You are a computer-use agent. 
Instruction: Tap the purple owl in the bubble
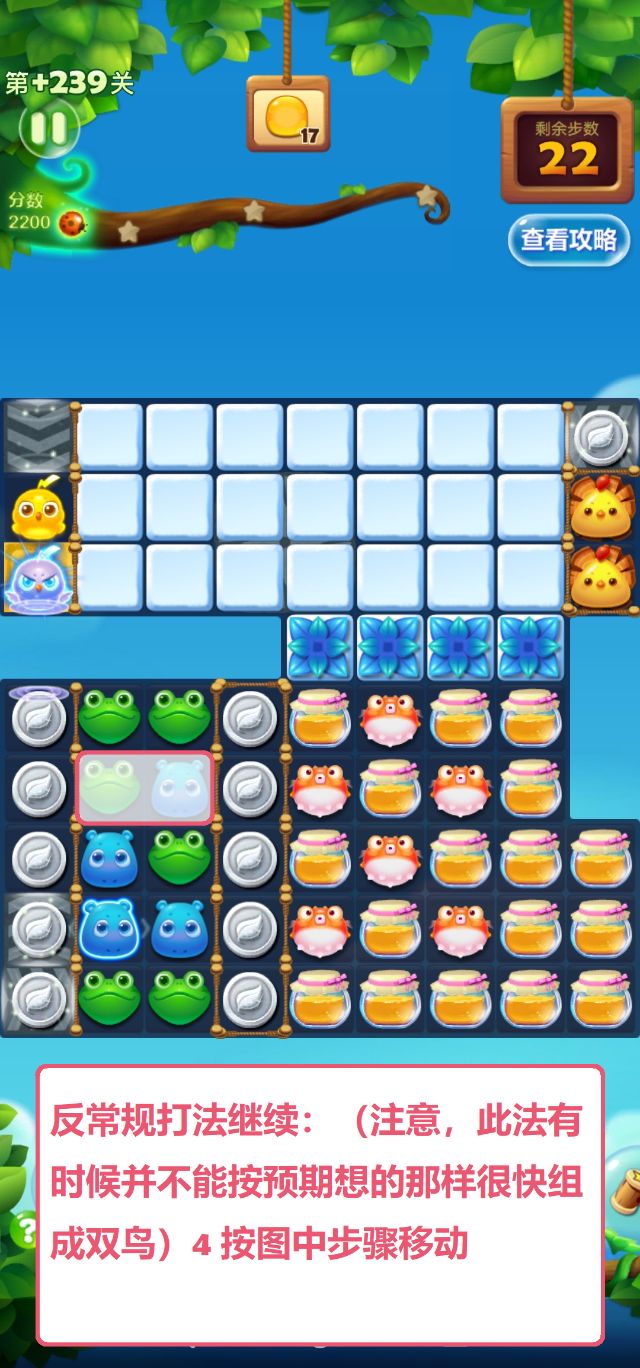[37, 579]
